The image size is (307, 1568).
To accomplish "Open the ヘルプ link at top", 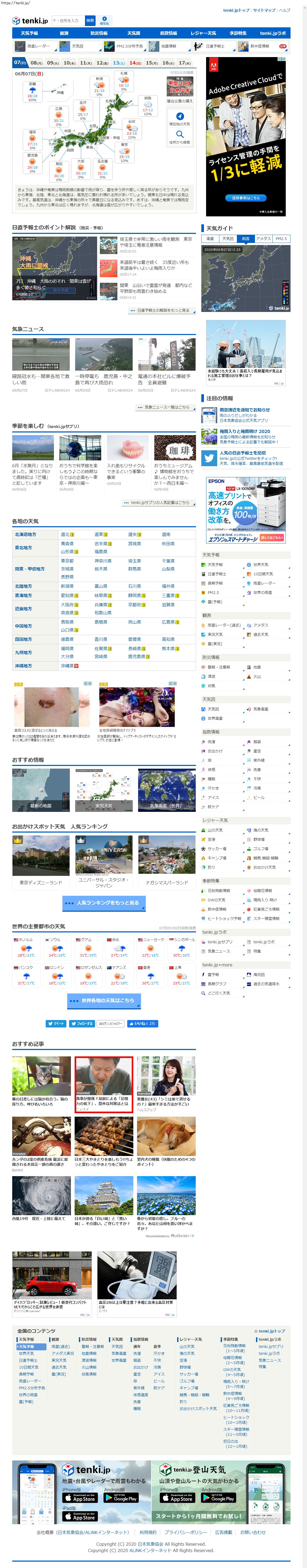I will (284, 10).
